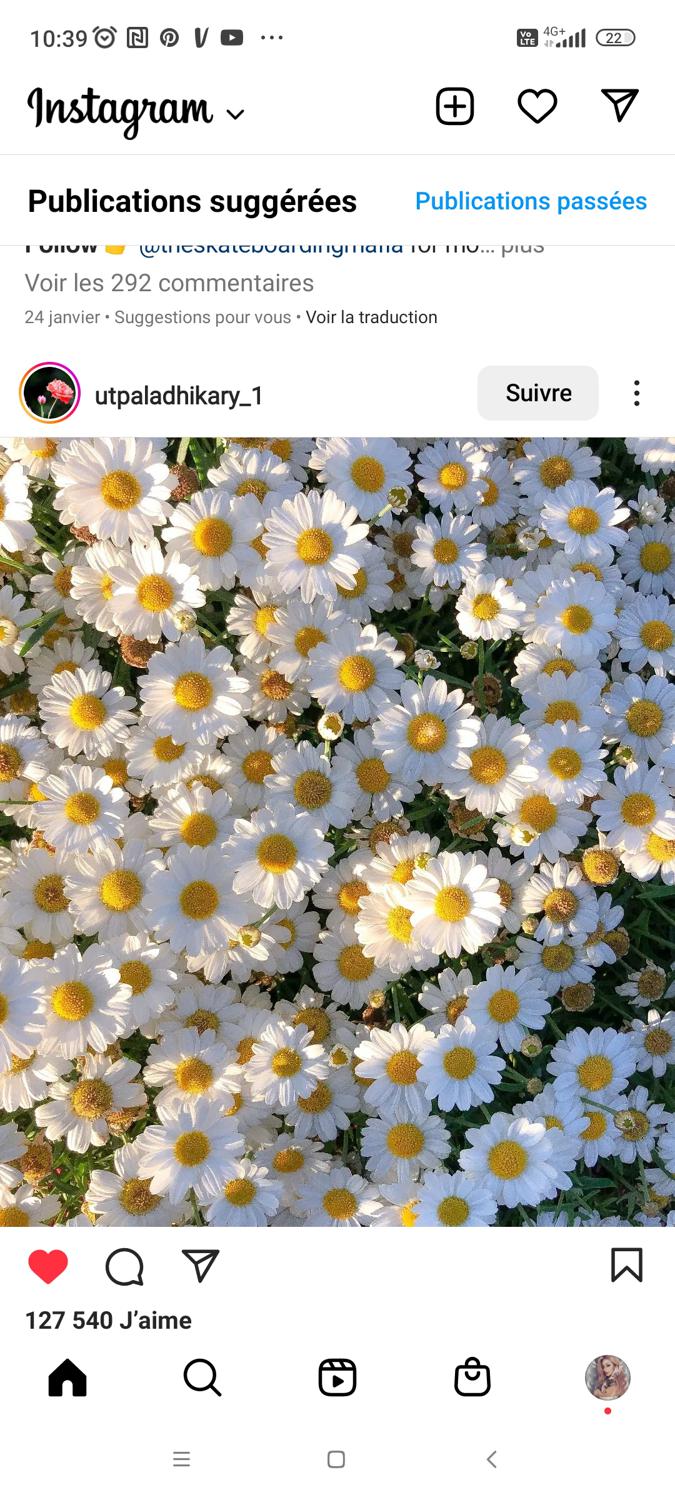Create a new post
The width and height of the screenshot is (675, 1500).
tap(454, 106)
